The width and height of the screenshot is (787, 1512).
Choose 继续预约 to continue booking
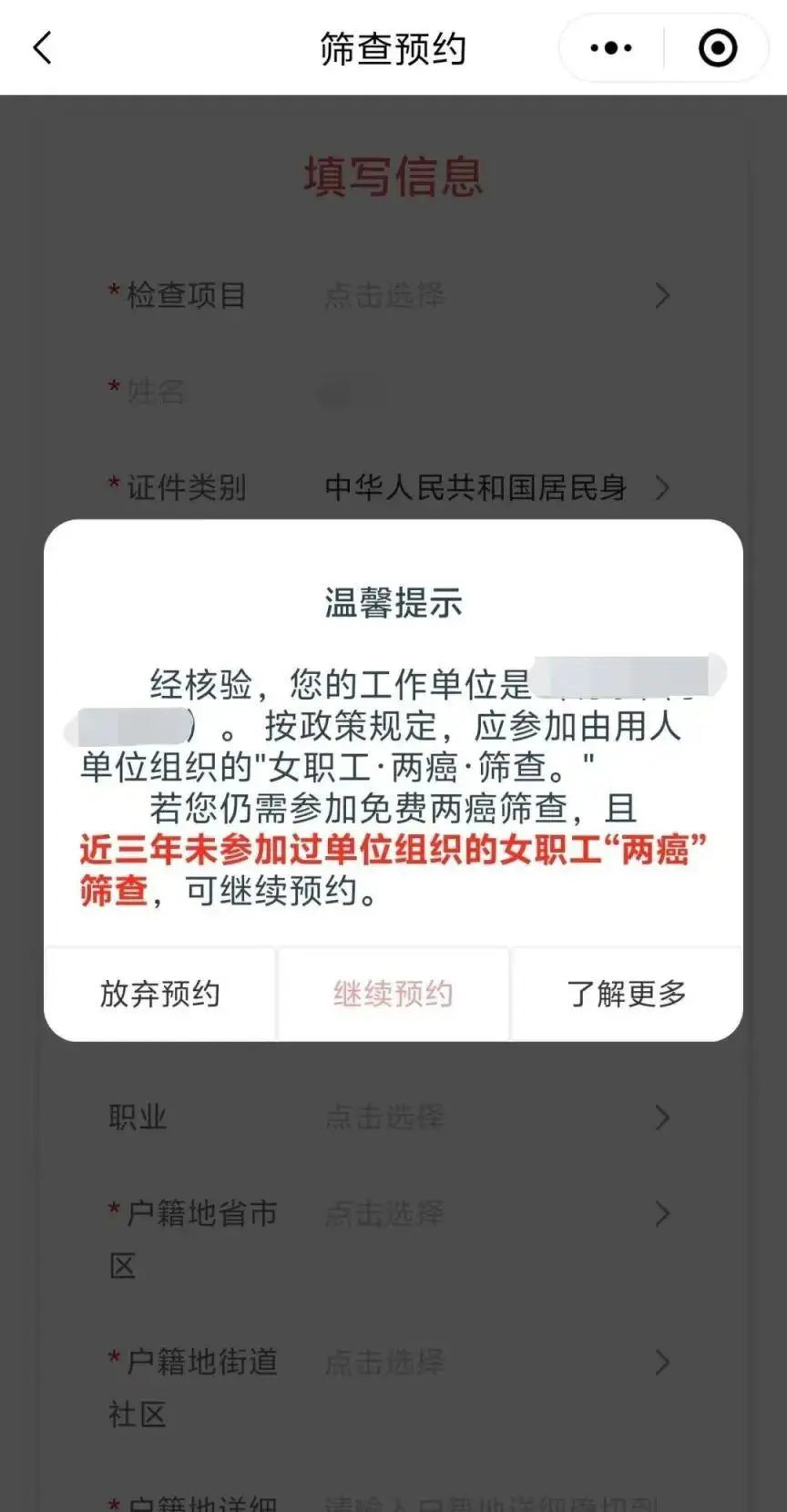393,993
